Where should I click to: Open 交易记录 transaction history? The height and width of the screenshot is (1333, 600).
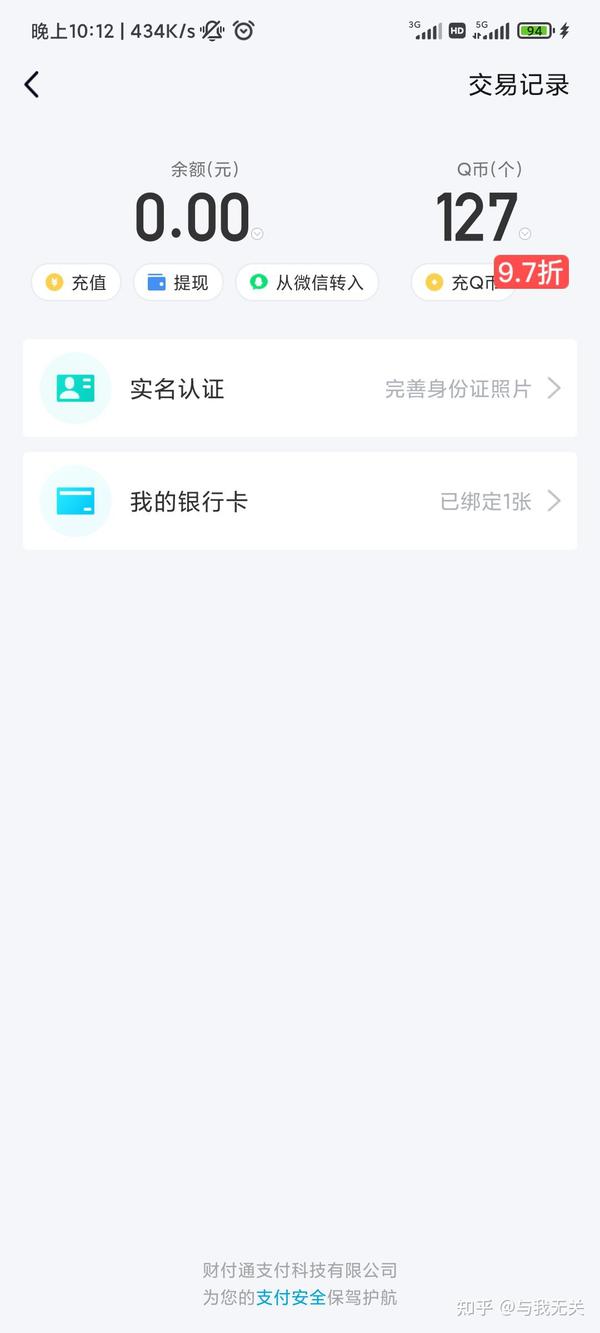(518, 85)
